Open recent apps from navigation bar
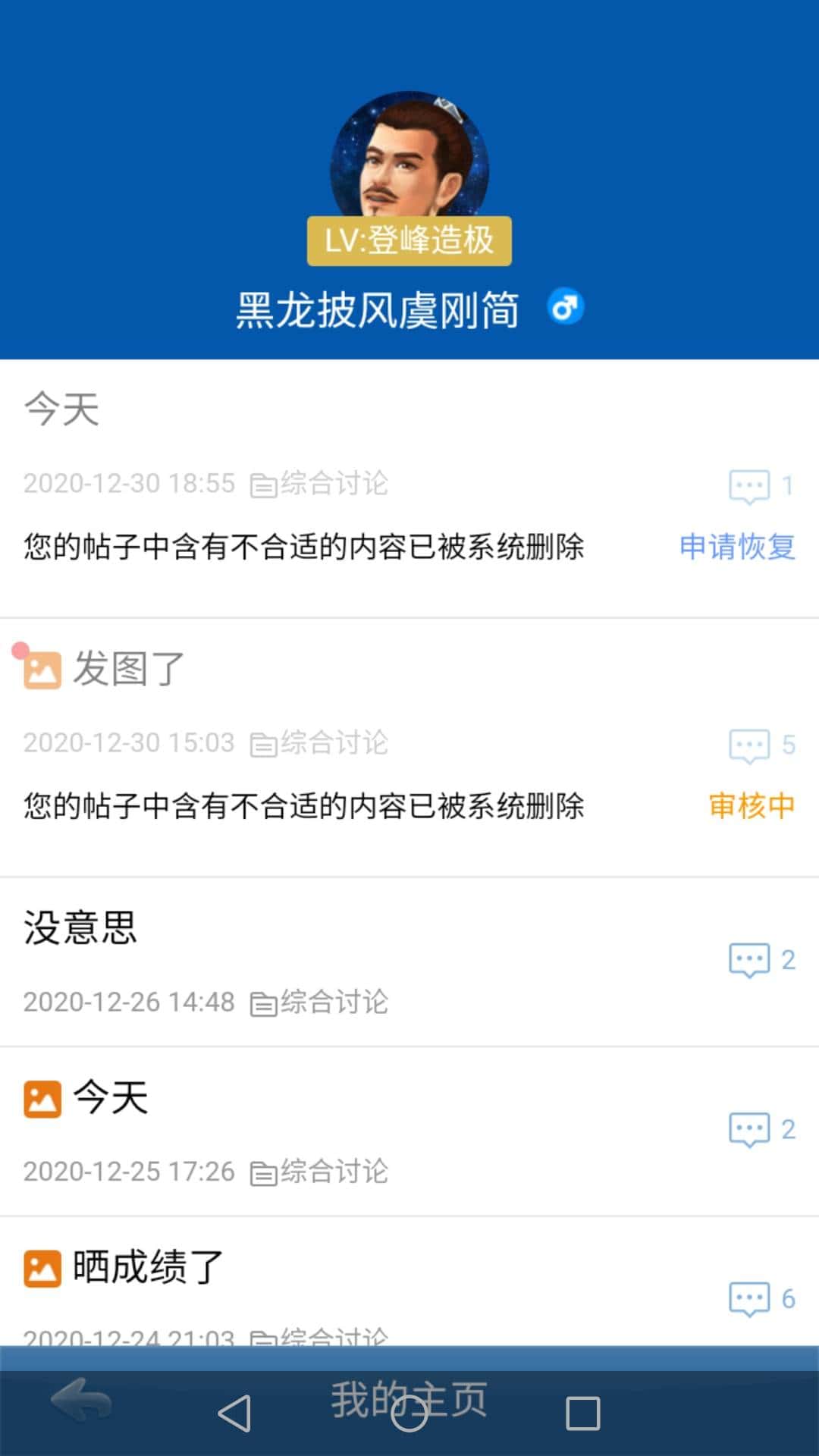This screenshot has width=819, height=1456. [x=582, y=1414]
